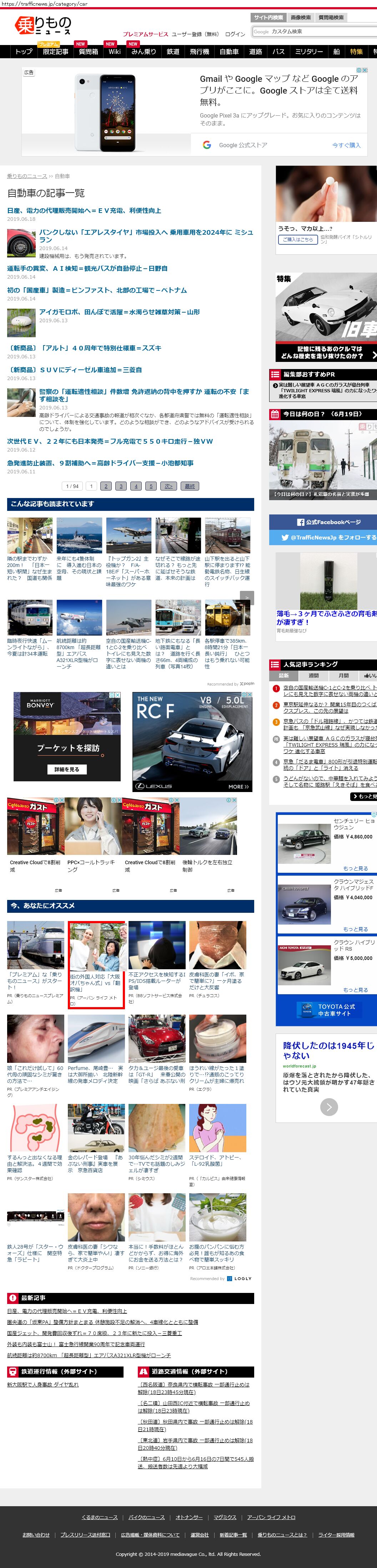Switch to the 画像検索 tab
The image size is (377, 1568).
pos(300,18)
